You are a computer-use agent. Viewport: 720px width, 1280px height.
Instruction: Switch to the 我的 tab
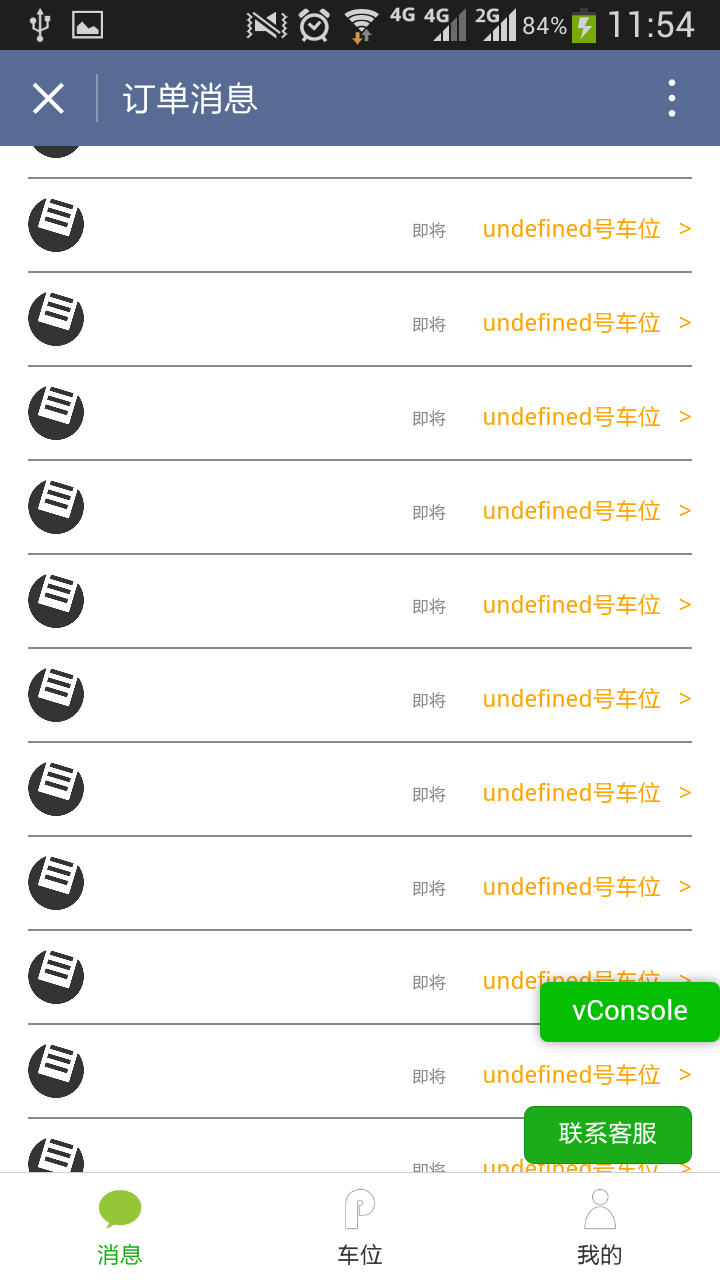click(600, 1227)
